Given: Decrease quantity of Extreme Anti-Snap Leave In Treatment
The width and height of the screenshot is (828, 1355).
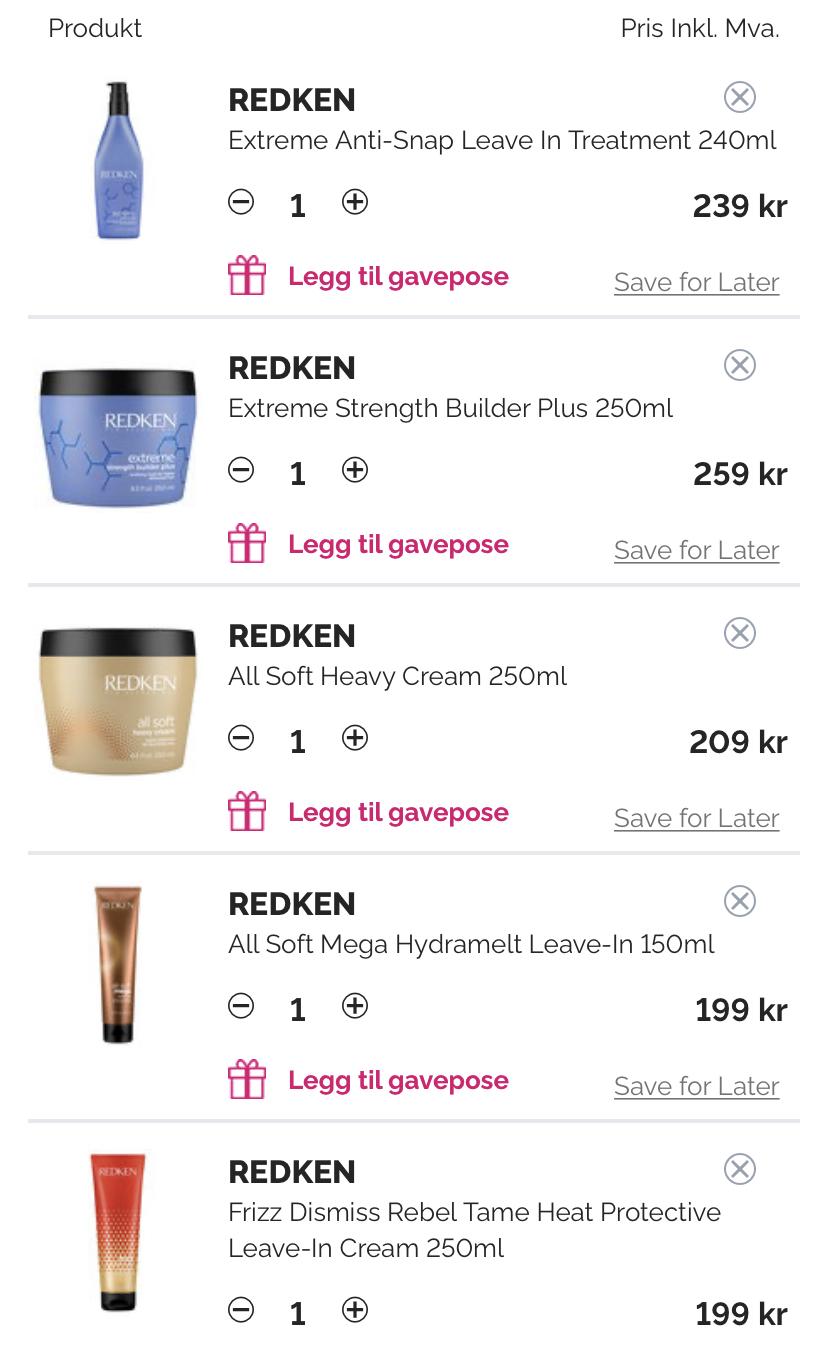Looking at the screenshot, I should point(241,202).
